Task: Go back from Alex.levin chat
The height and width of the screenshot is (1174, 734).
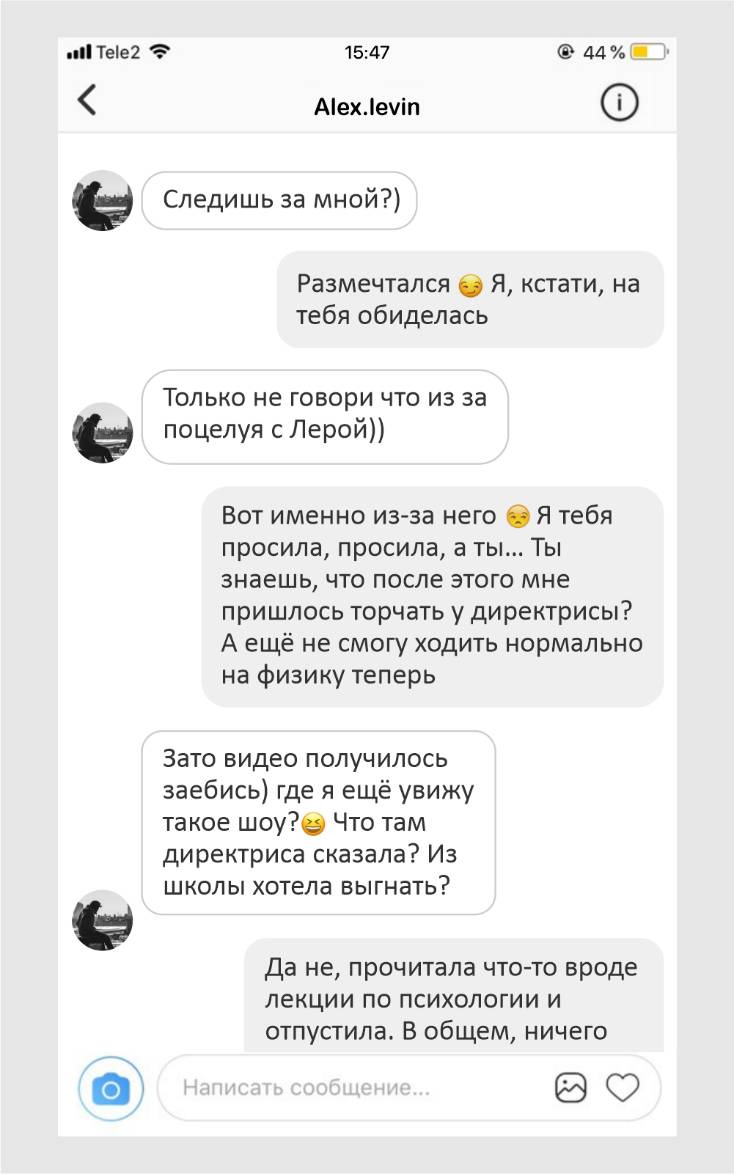Action: tap(88, 101)
